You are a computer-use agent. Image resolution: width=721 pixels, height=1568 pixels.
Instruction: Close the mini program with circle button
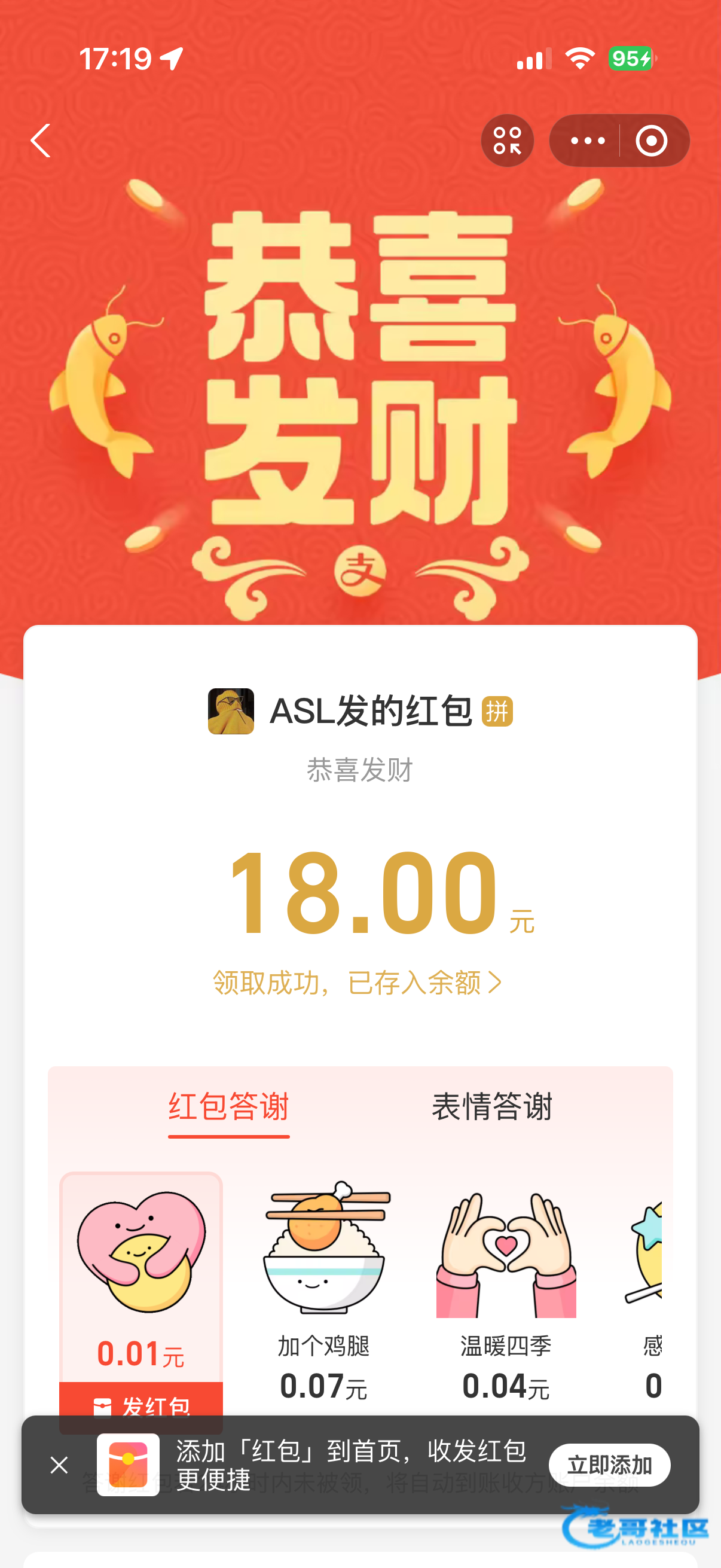click(x=651, y=141)
